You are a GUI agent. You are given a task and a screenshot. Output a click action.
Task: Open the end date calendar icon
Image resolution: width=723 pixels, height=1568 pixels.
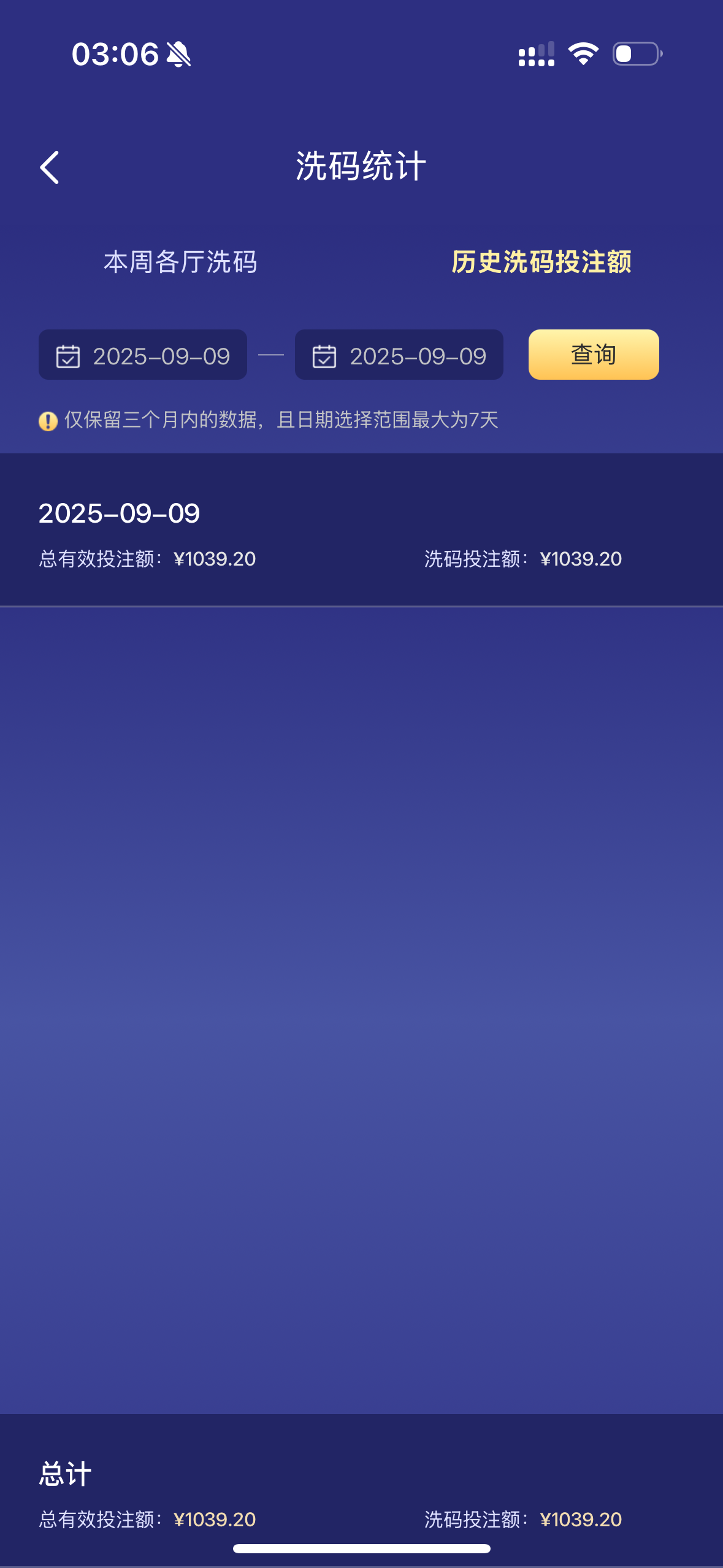325,355
